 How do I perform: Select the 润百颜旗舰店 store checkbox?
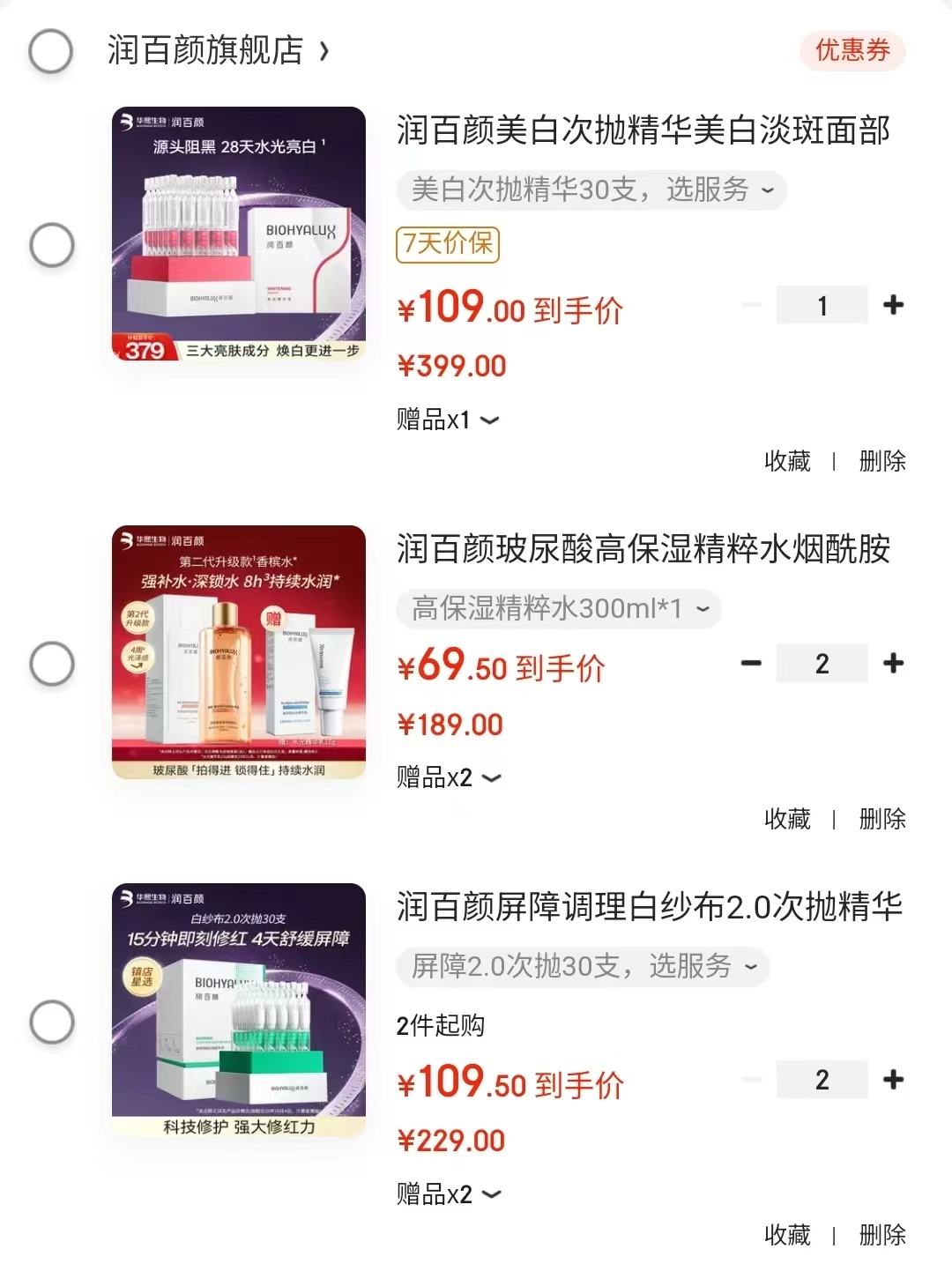tap(50, 51)
